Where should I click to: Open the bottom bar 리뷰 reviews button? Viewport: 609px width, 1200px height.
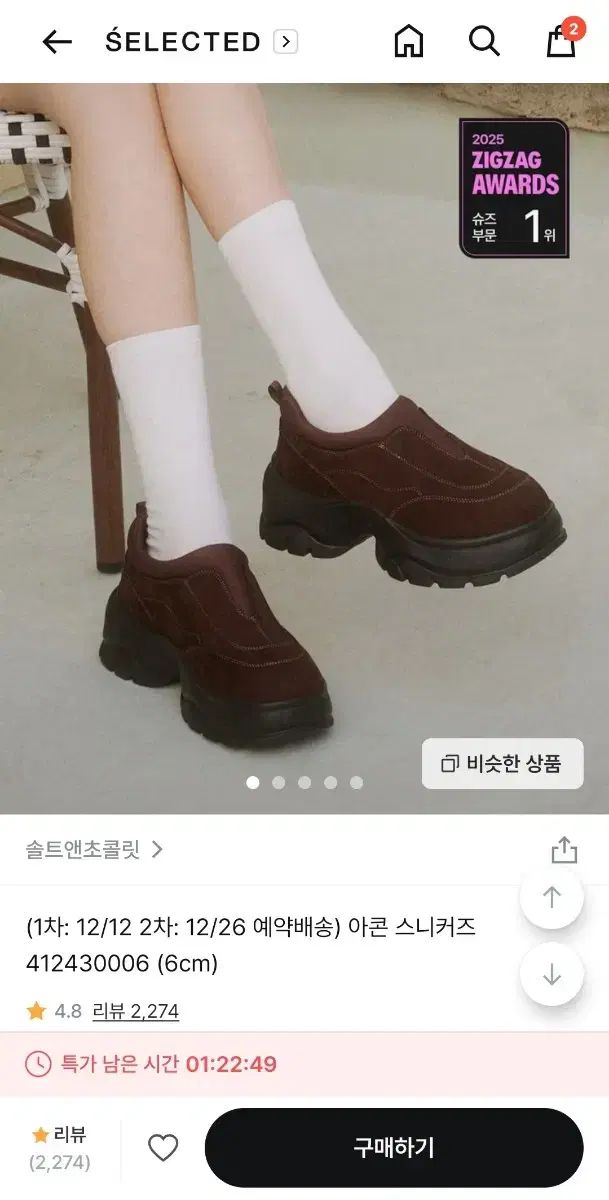[x=60, y=1148]
